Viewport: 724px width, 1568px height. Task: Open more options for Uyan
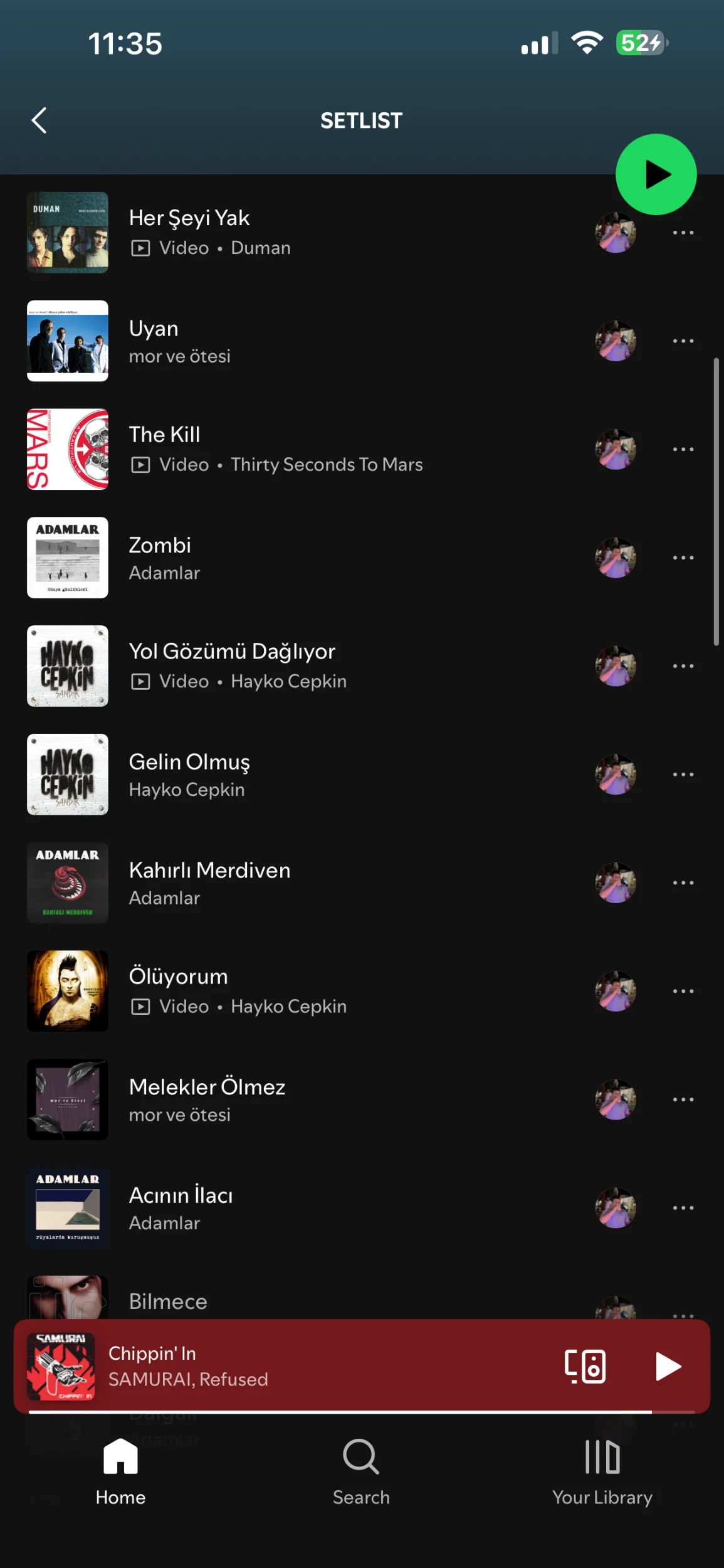683,341
